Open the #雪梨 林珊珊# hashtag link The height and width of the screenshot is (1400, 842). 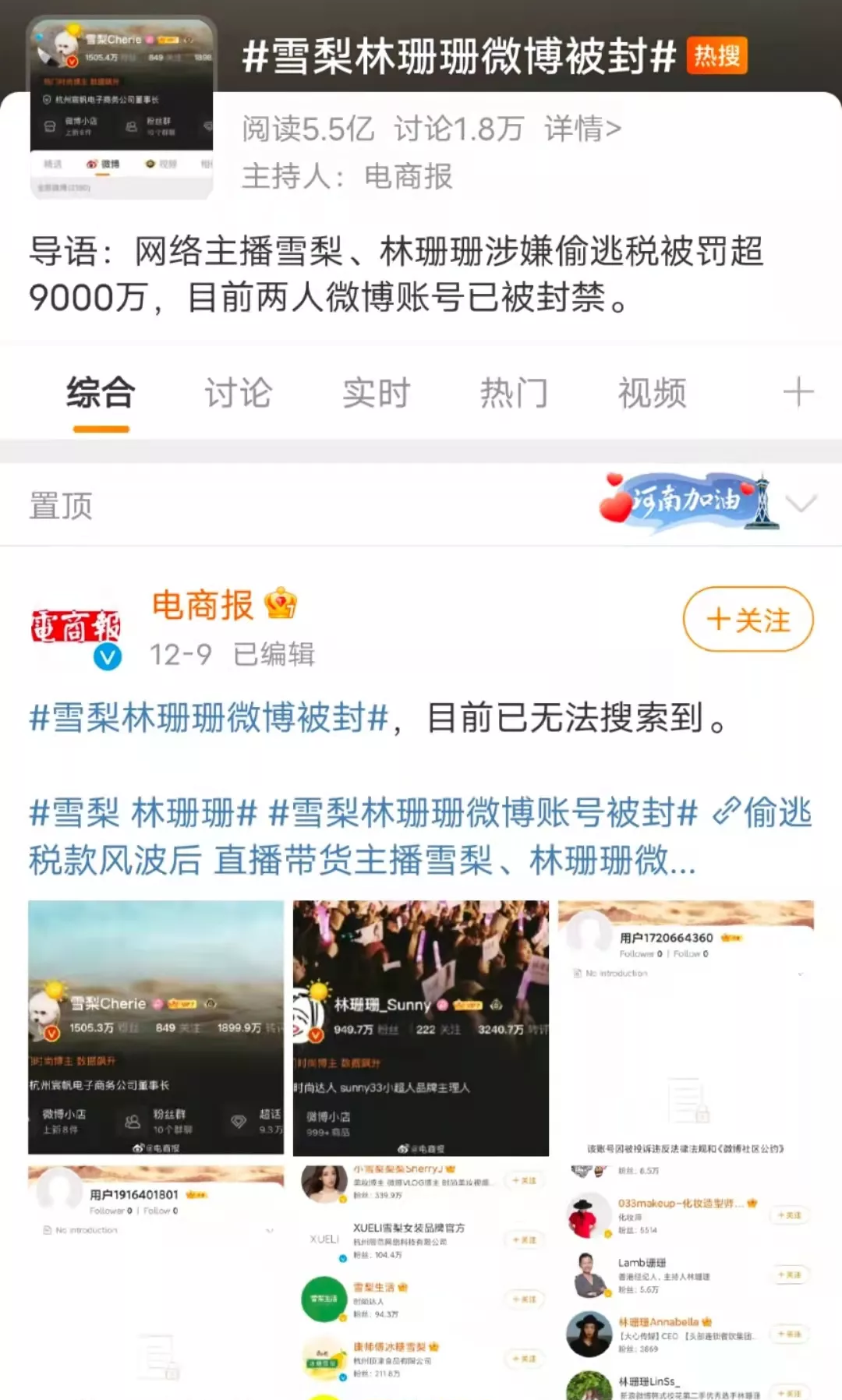(143, 813)
